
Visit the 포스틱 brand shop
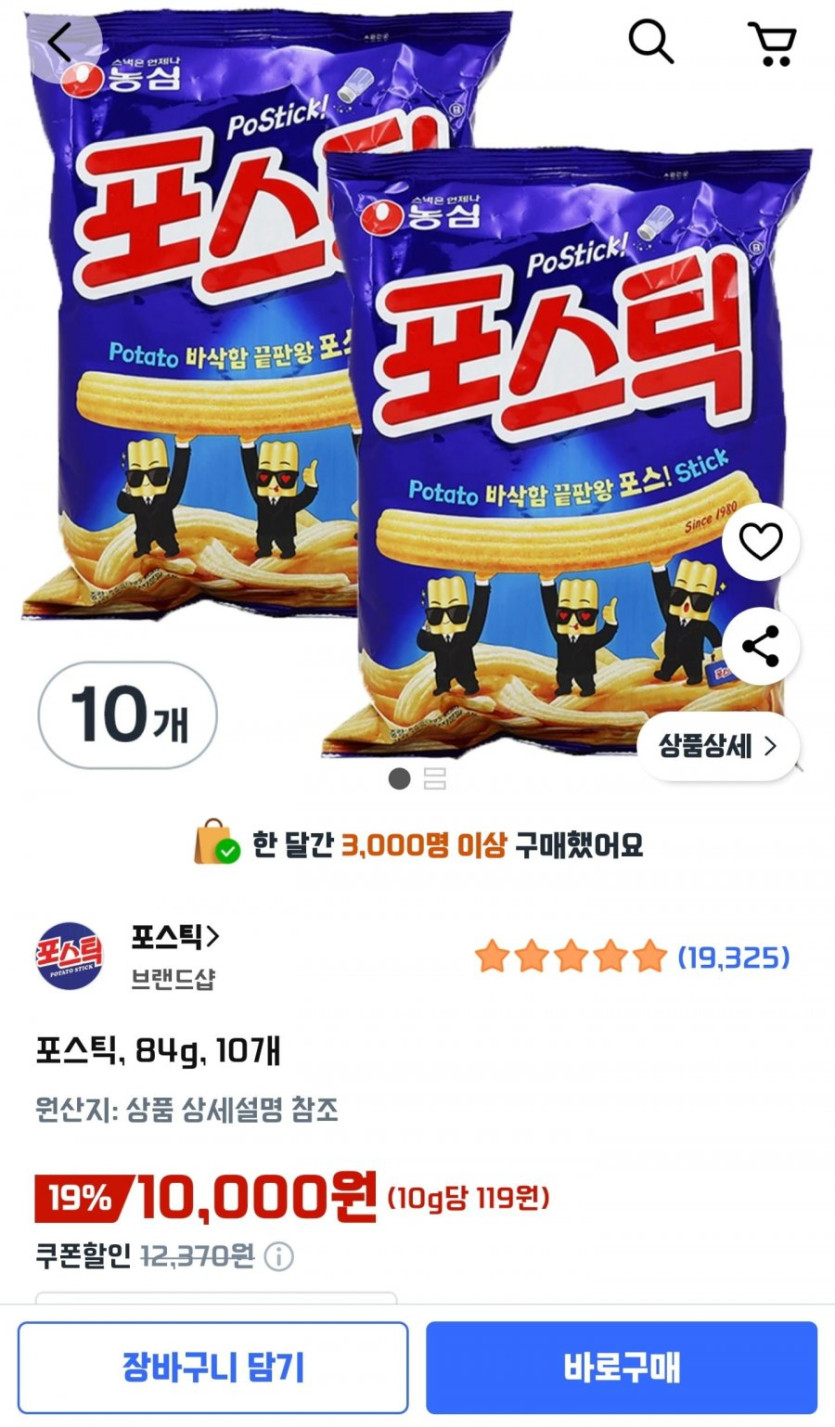[x=175, y=938]
